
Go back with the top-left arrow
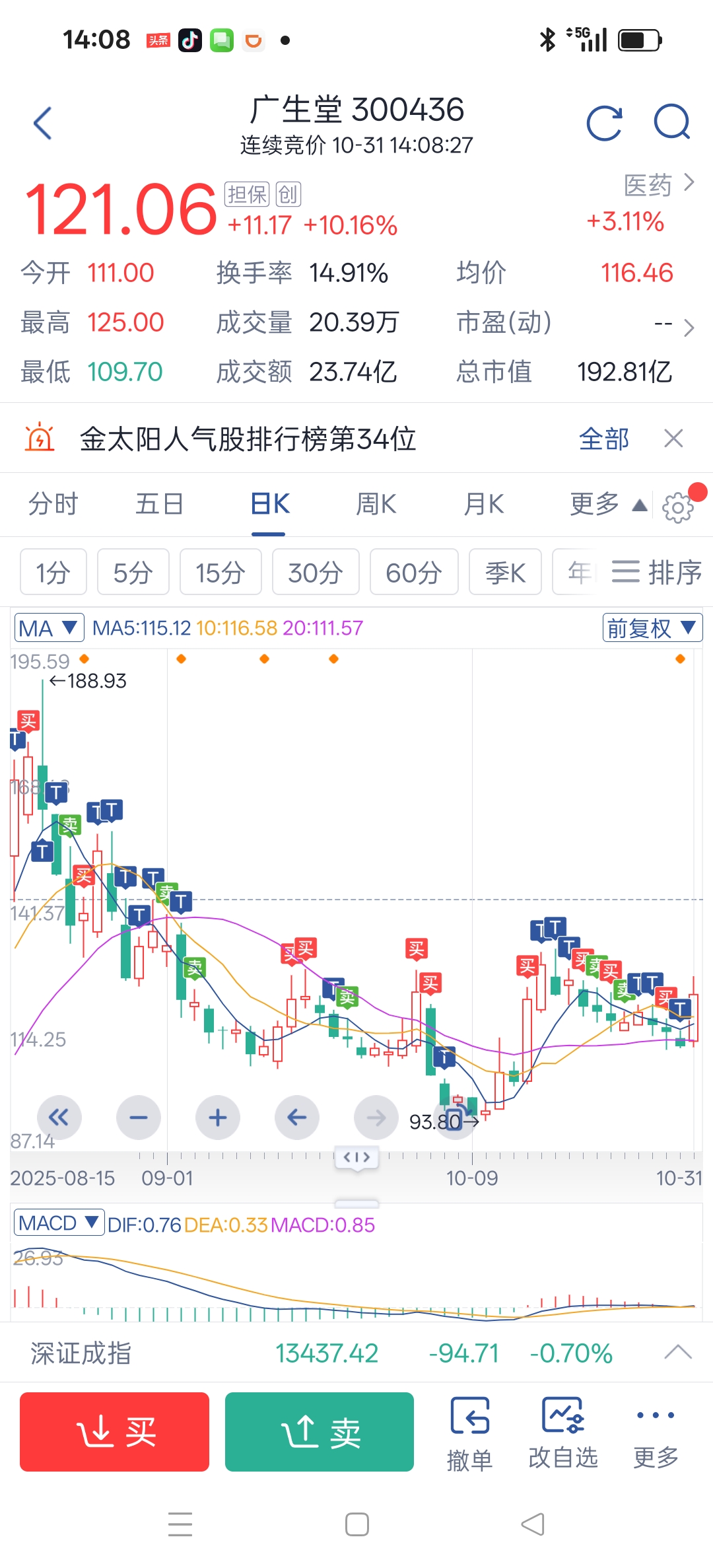tap(43, 124)
